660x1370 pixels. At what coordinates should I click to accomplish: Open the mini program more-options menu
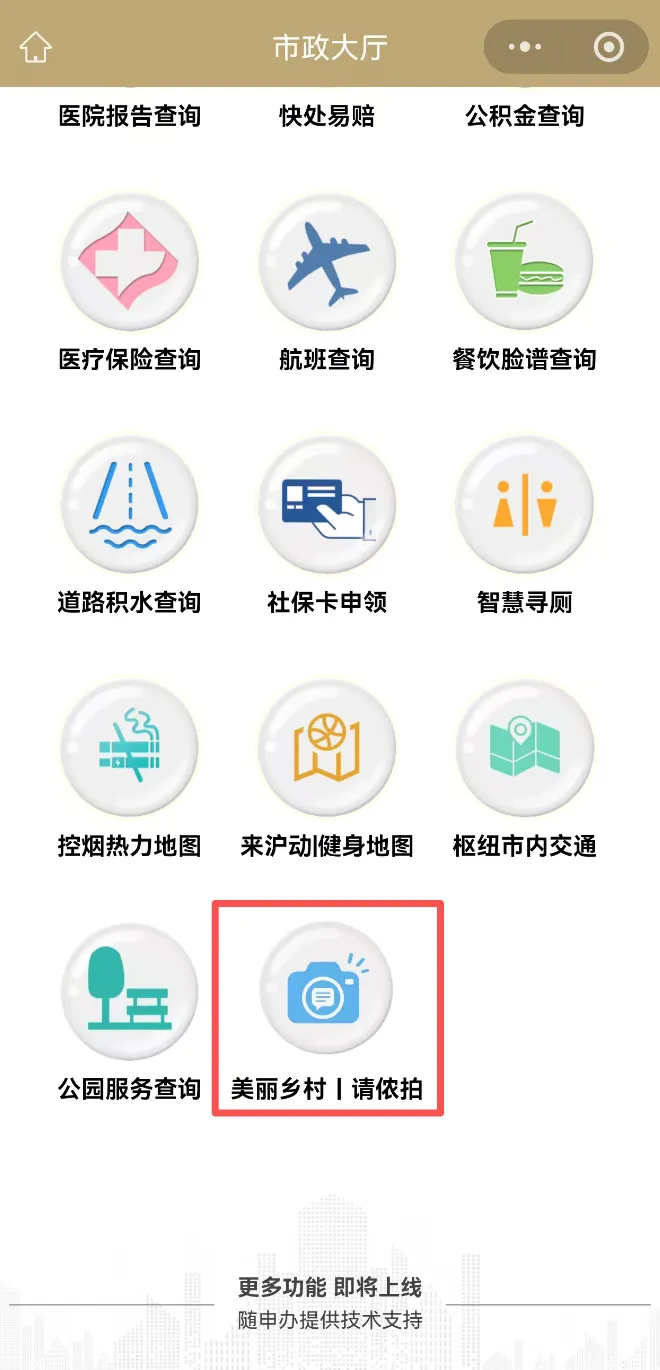pos(525,47)
